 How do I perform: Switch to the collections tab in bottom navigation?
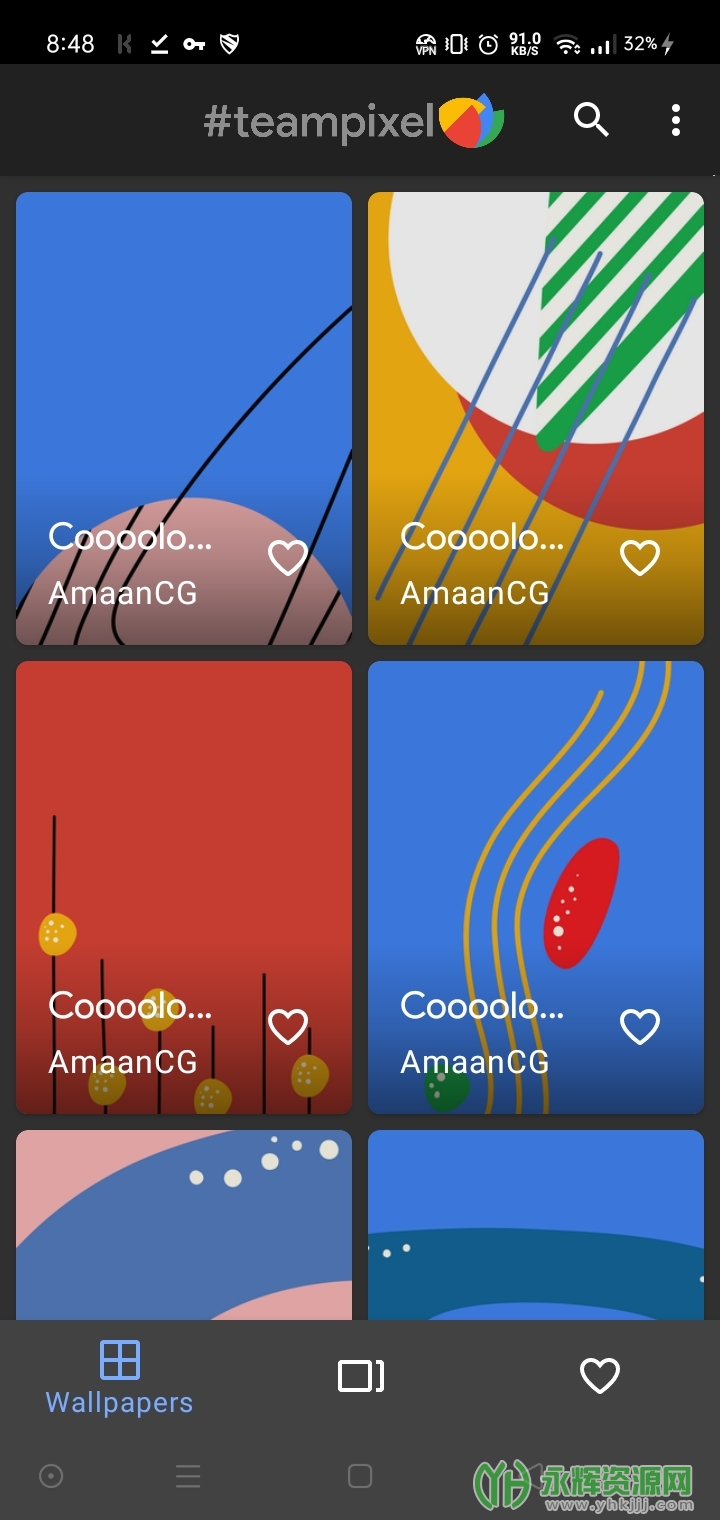click(x=361, y=1376)
